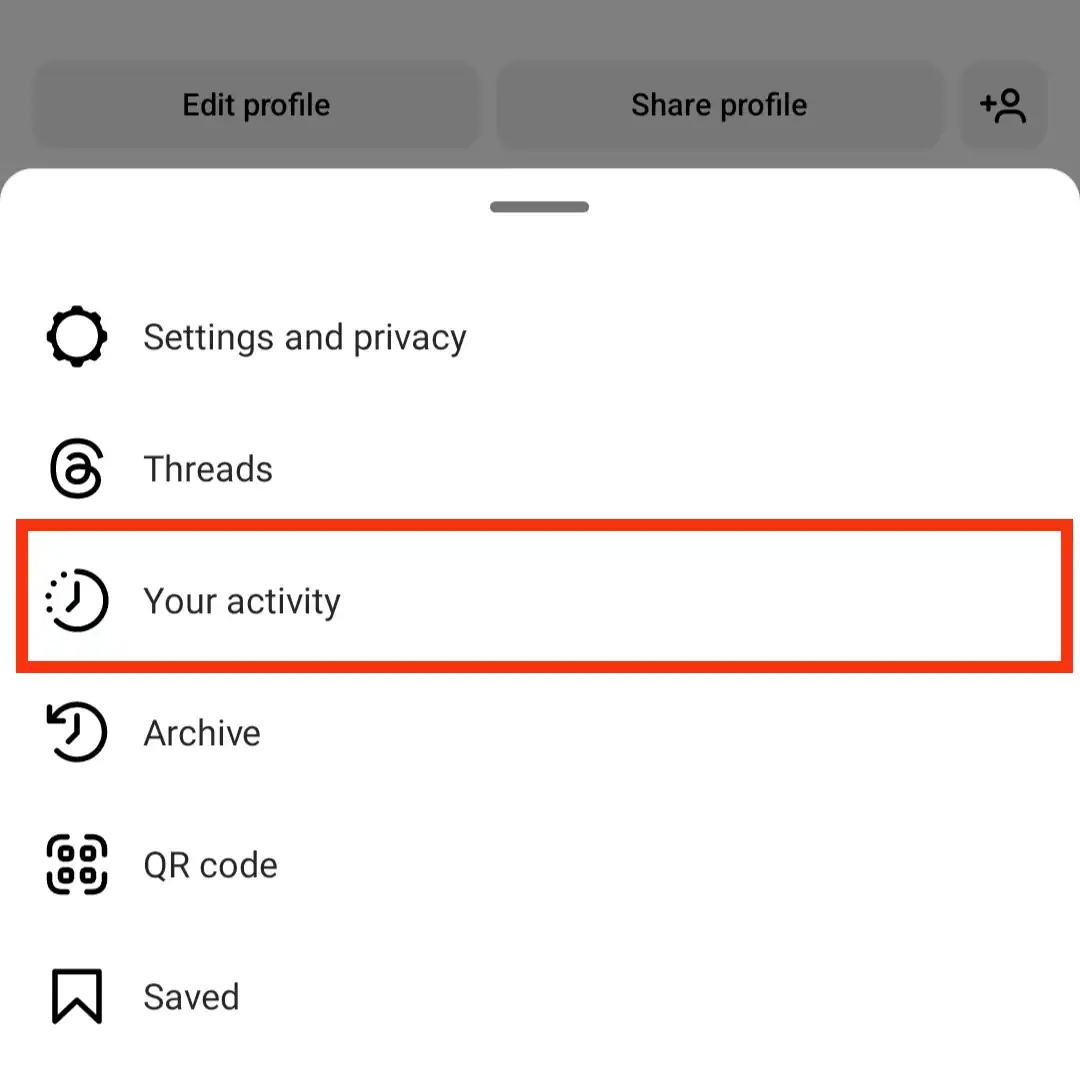Tap the Edit profile button

pyautogui.click(x=256, y=105)
